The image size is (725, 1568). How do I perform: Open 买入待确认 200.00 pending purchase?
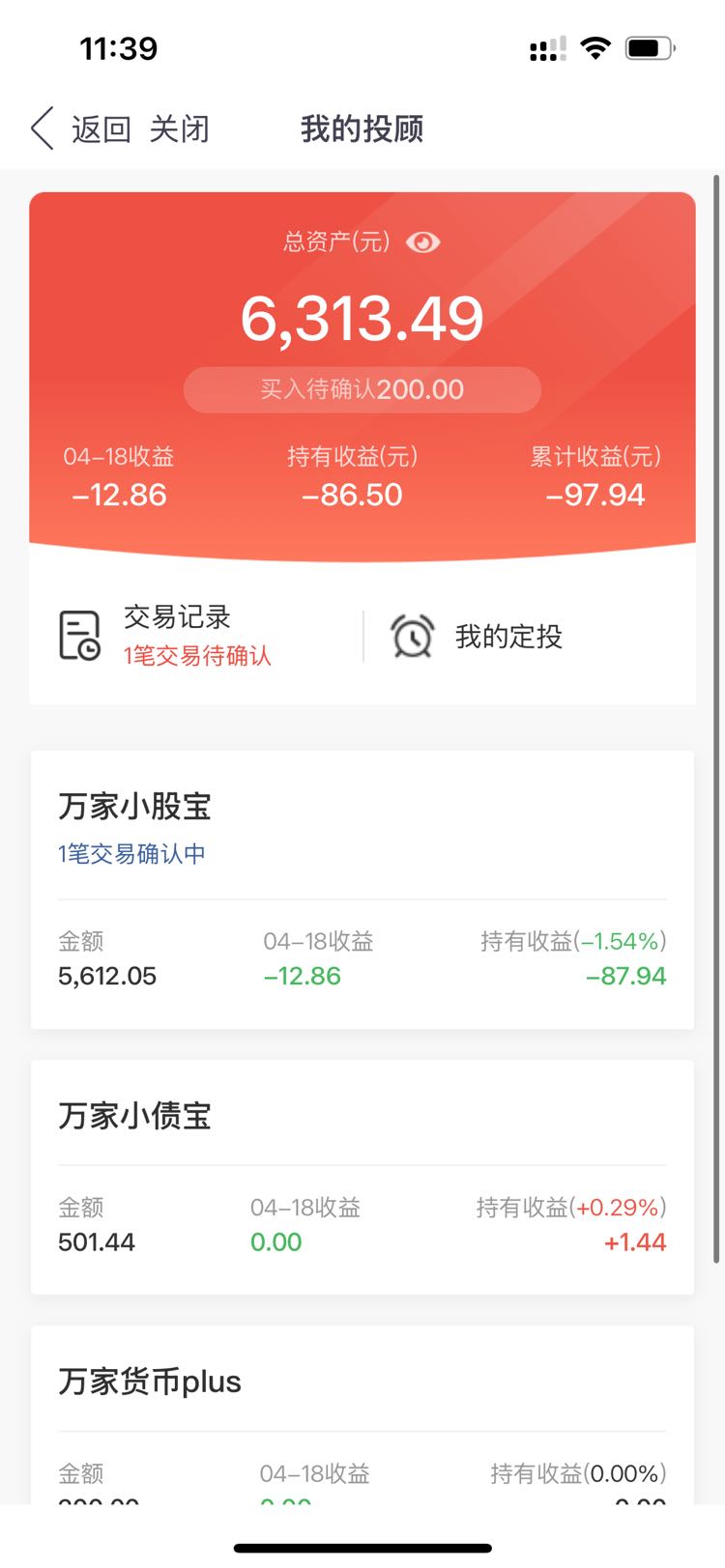pos(362,389)
